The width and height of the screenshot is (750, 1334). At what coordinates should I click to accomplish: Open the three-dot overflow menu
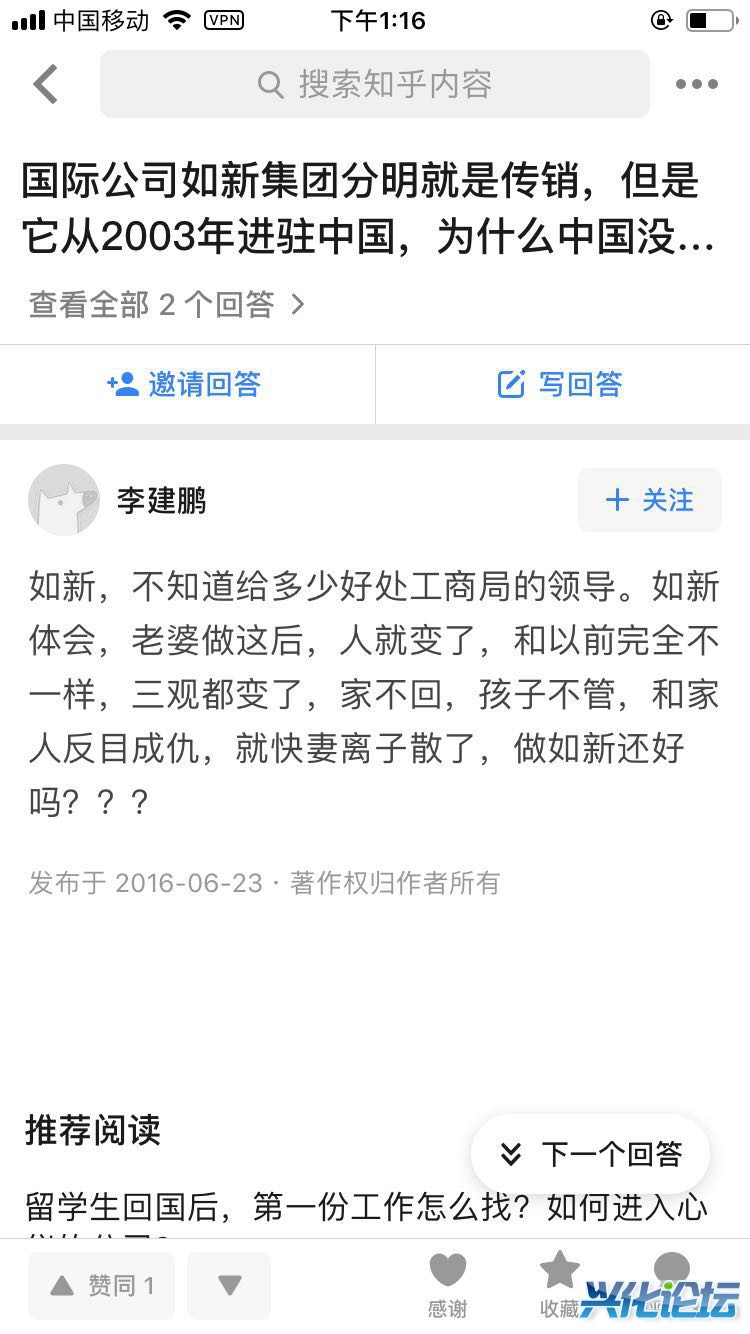pos(696,84)
